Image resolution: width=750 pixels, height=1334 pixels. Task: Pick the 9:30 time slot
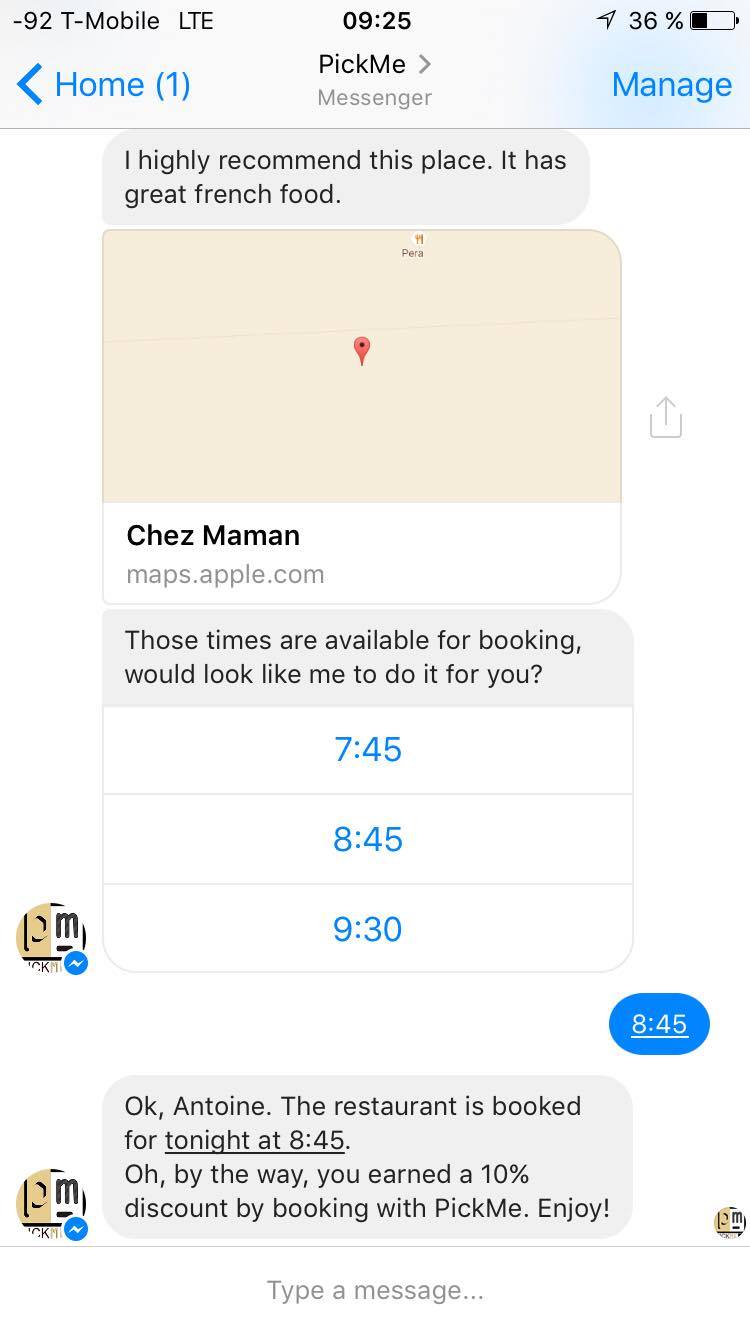[368, 929]
